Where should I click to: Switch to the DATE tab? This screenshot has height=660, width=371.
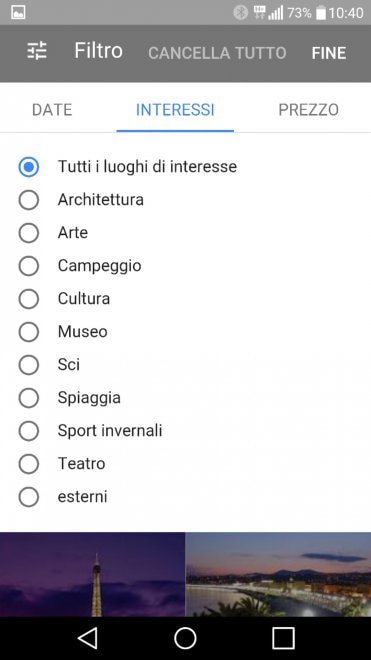point(52,110)
